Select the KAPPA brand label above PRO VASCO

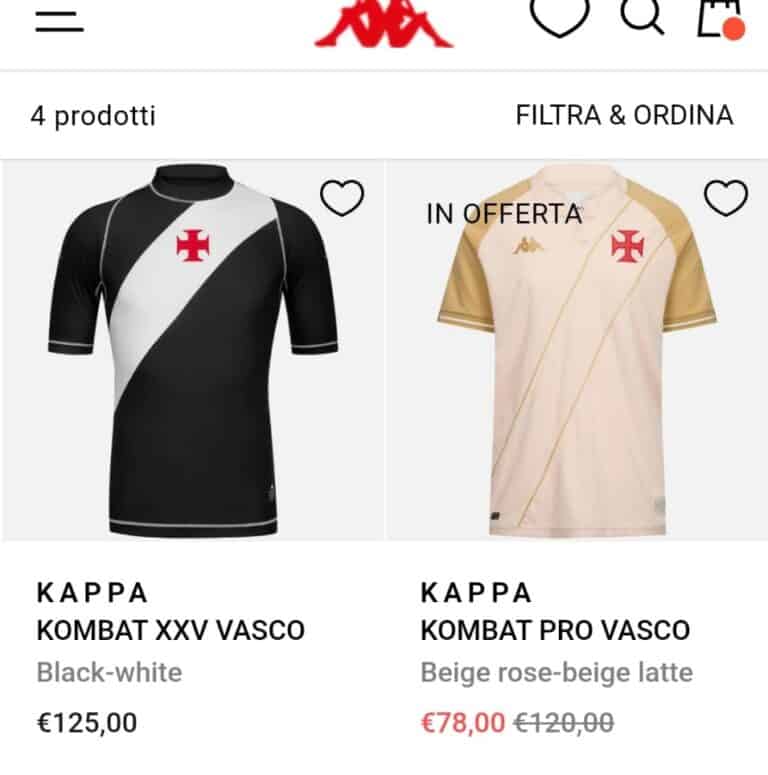477,592
